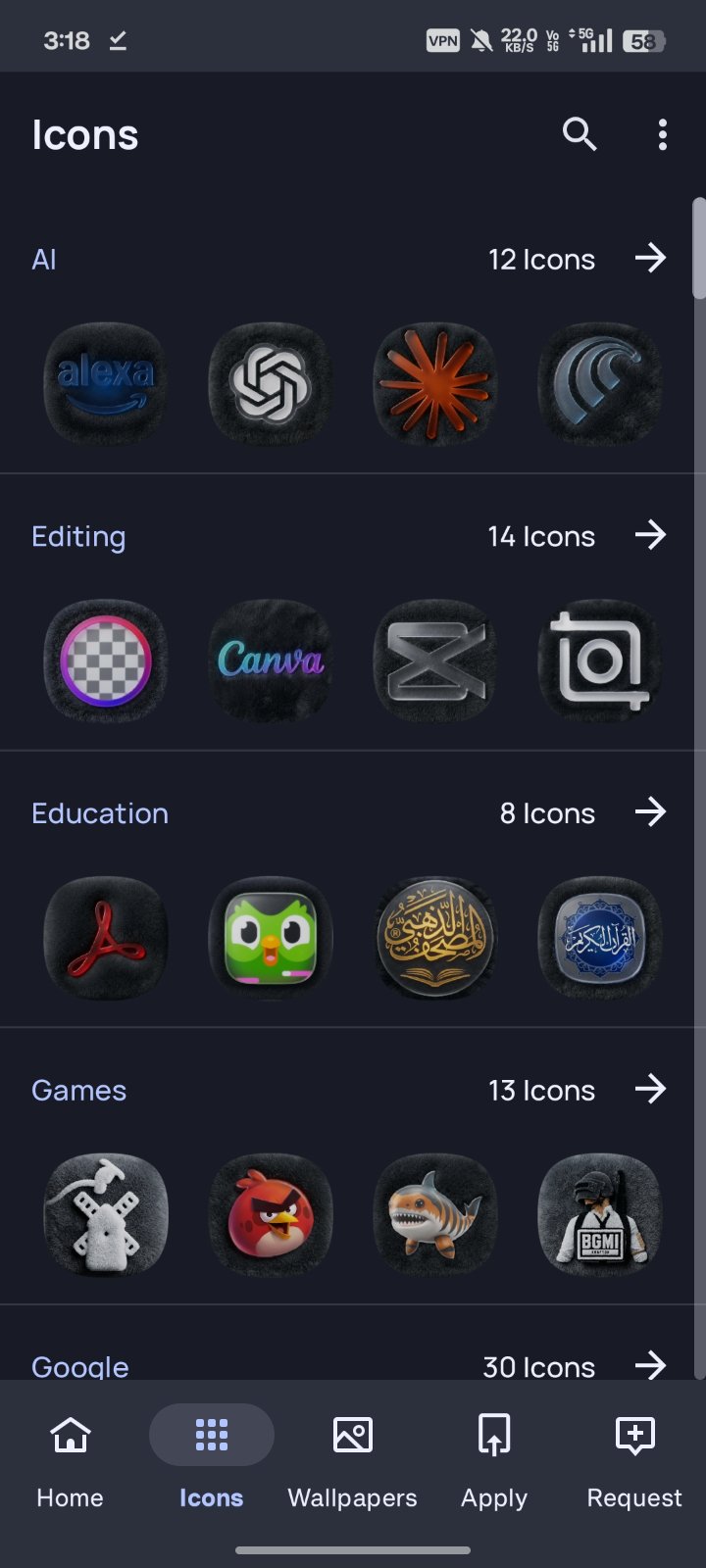Open the Google category arrow
The width and height of the screenshot is (706, 1568).
[650, 1365]
